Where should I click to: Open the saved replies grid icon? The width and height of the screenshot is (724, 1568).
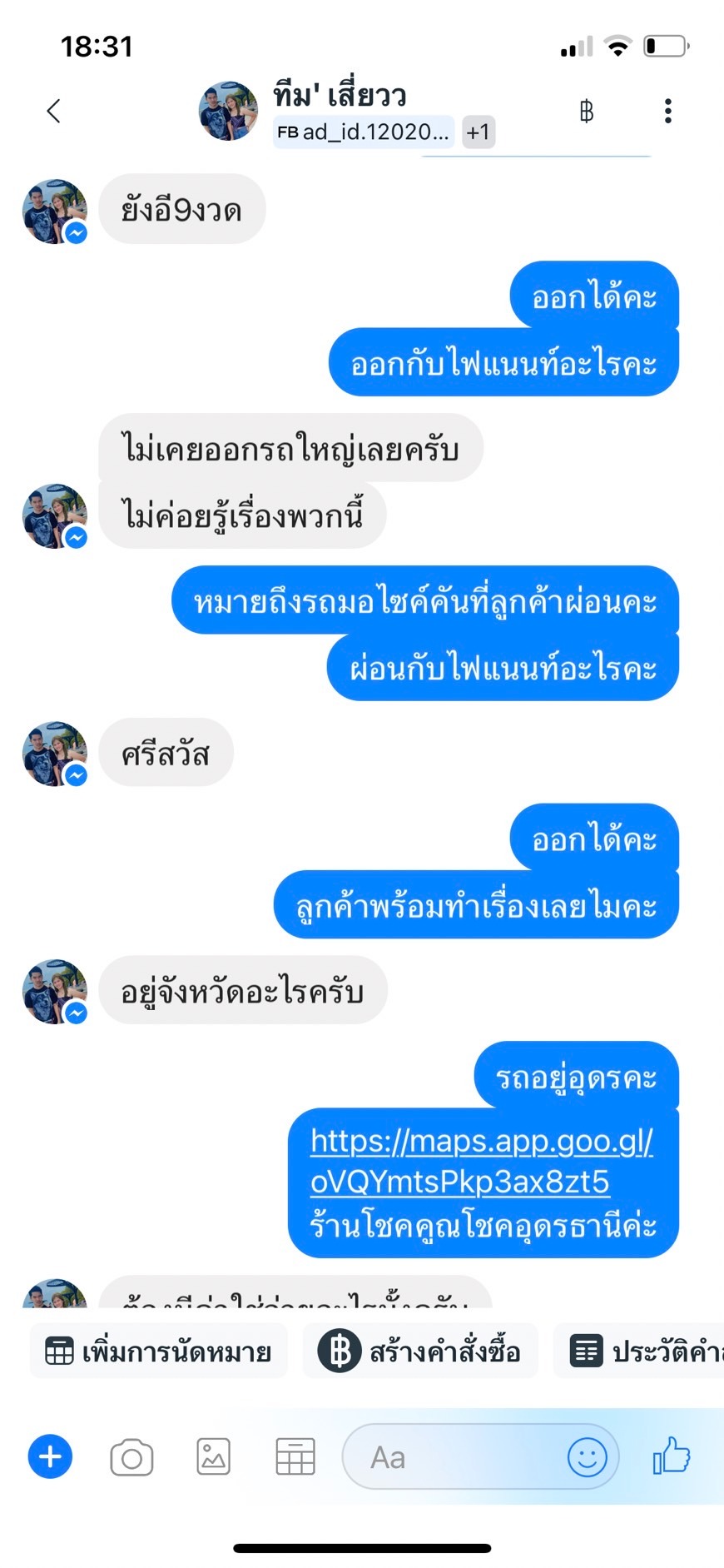(x=295, y=1456)
